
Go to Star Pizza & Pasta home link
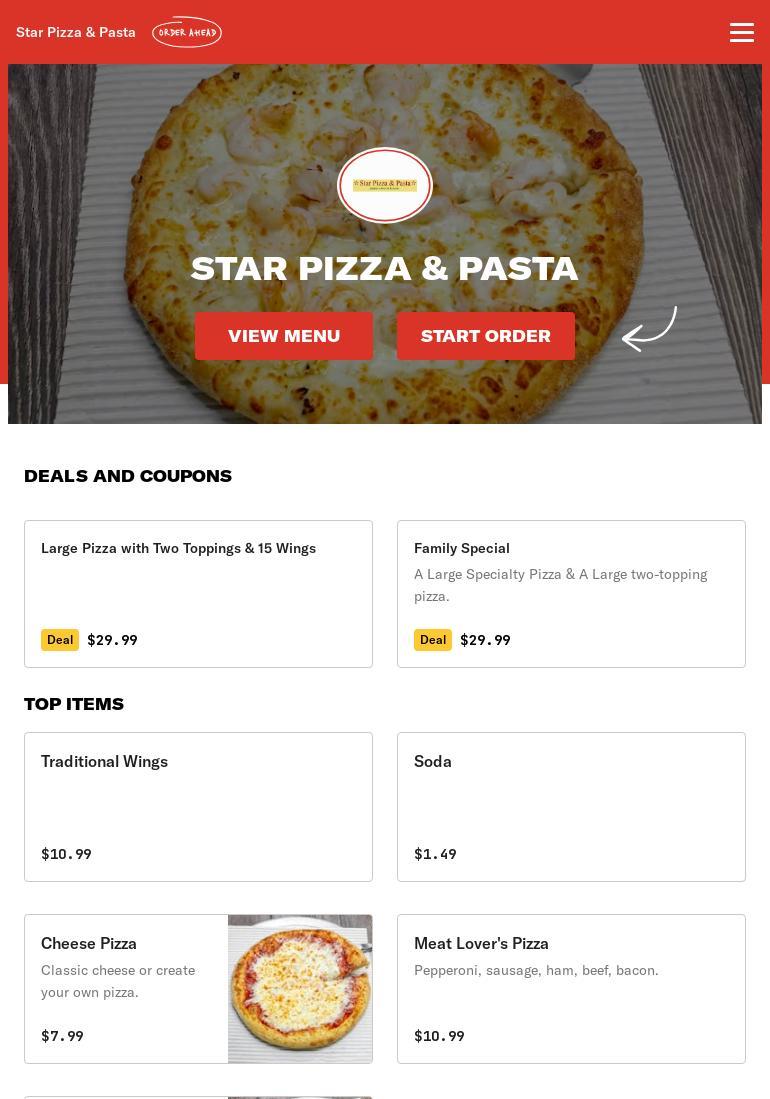coord(76,33)
